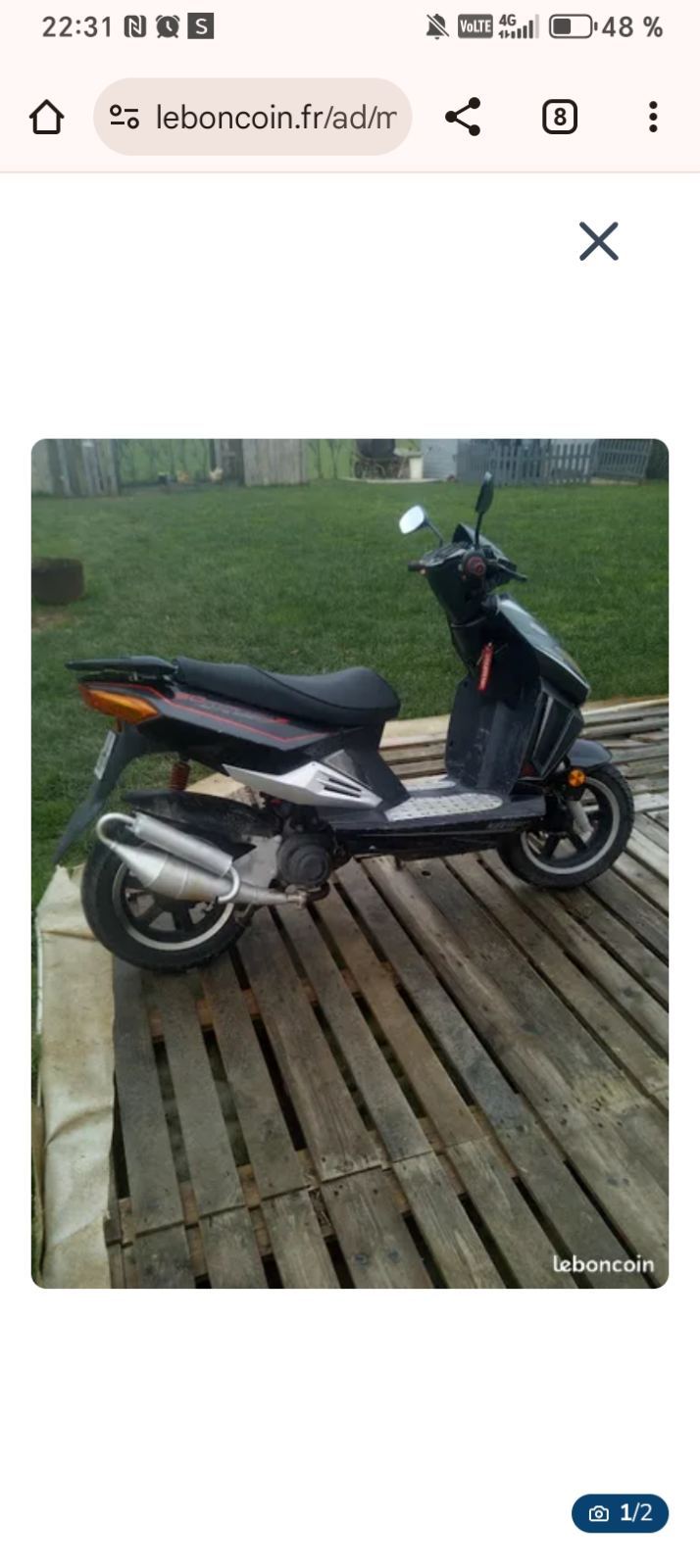The image size is (700, 1568).
Task: Close the photo viewer
Action: coord(598,241)
